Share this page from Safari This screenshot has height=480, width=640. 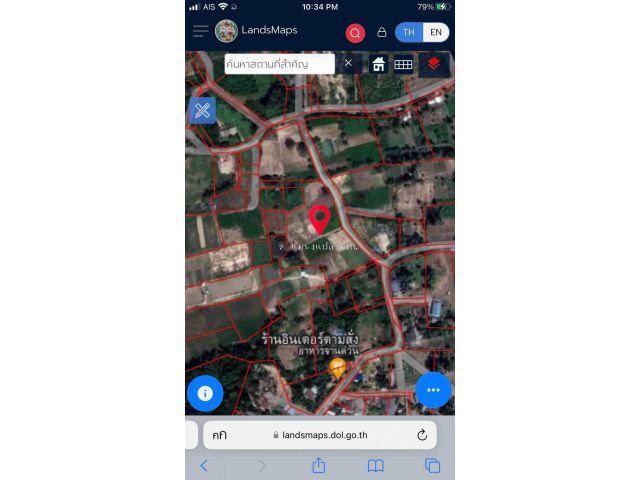pos(319,465)
